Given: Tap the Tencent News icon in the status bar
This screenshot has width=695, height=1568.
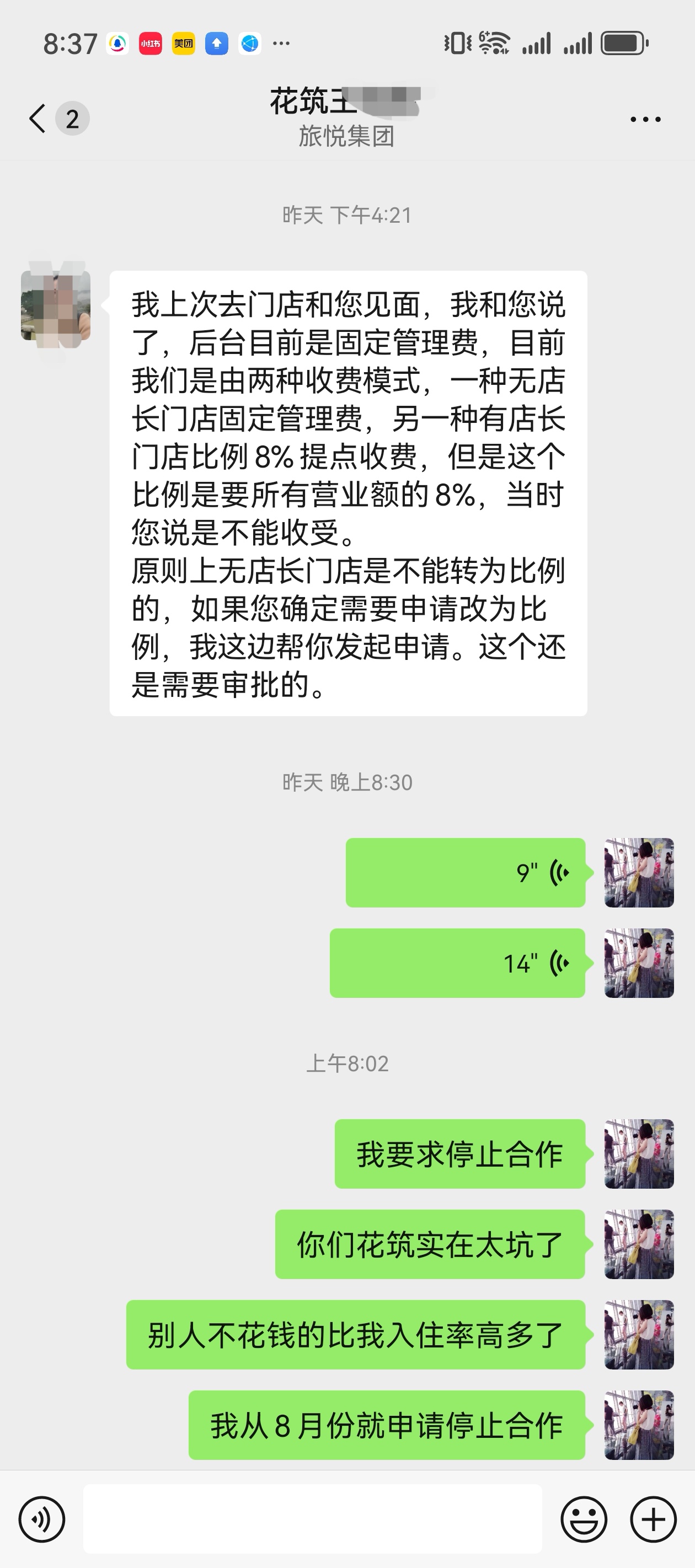Looking at the screenshot, I should point(117,42).
